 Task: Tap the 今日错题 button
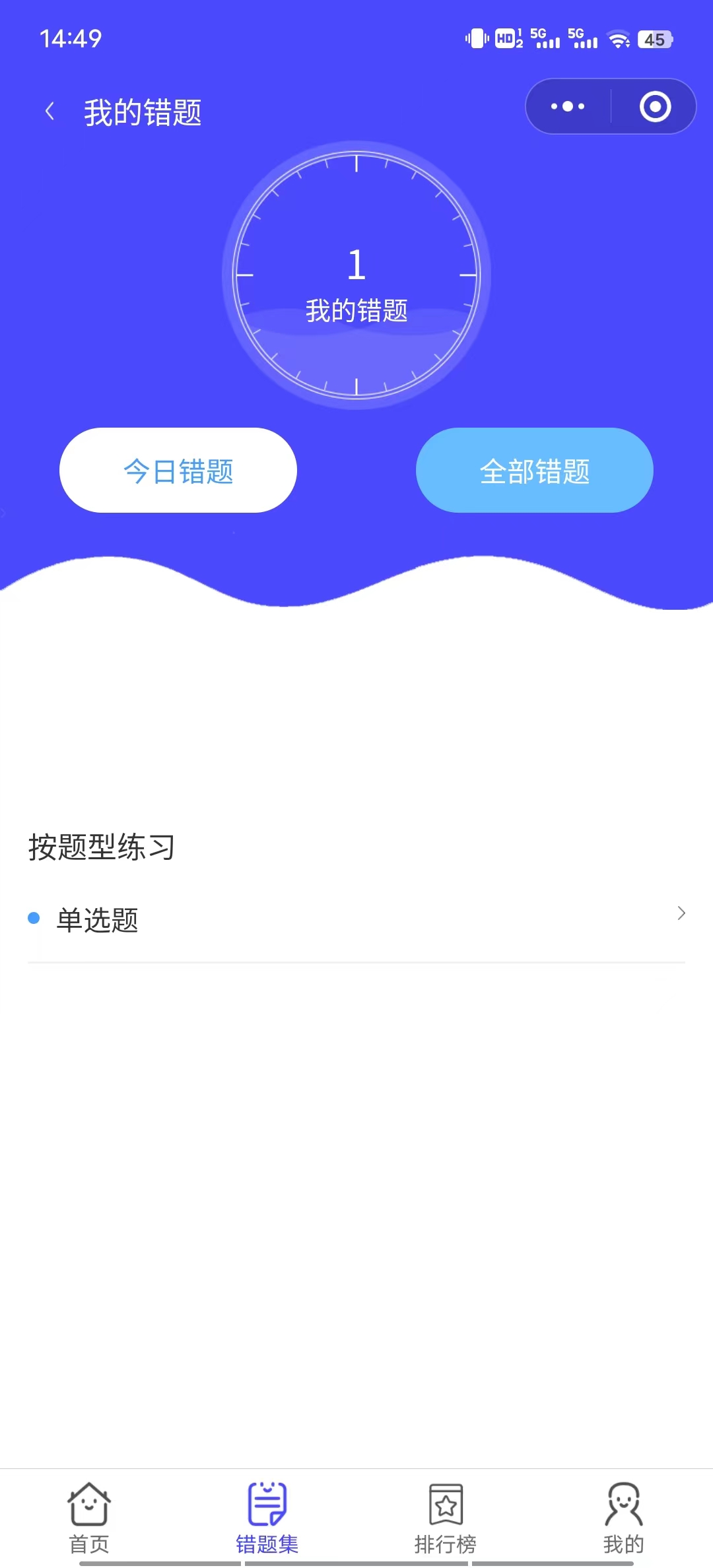tap(178, 471)
